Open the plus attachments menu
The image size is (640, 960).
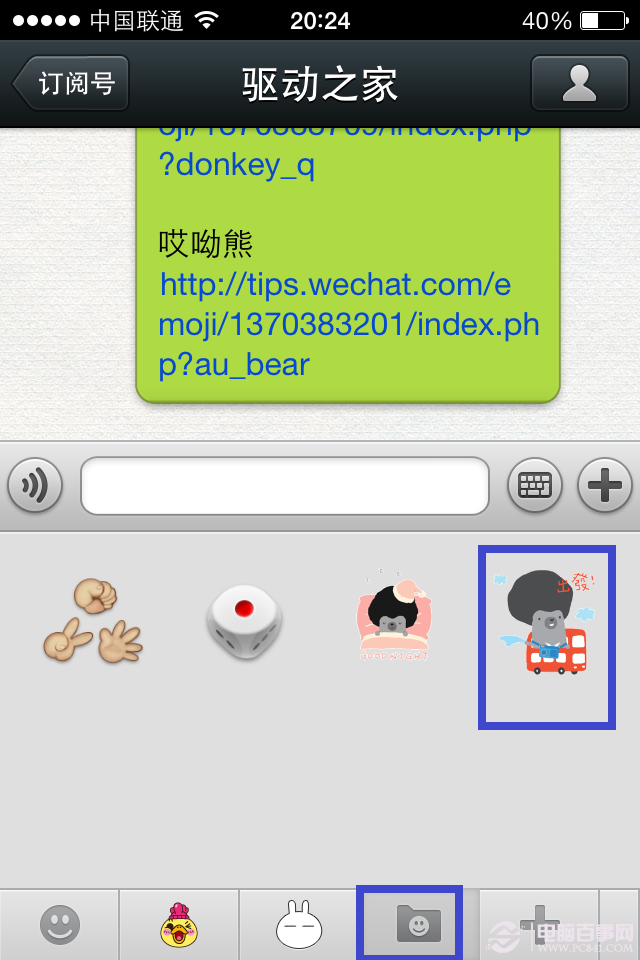[x=605, y=486]
